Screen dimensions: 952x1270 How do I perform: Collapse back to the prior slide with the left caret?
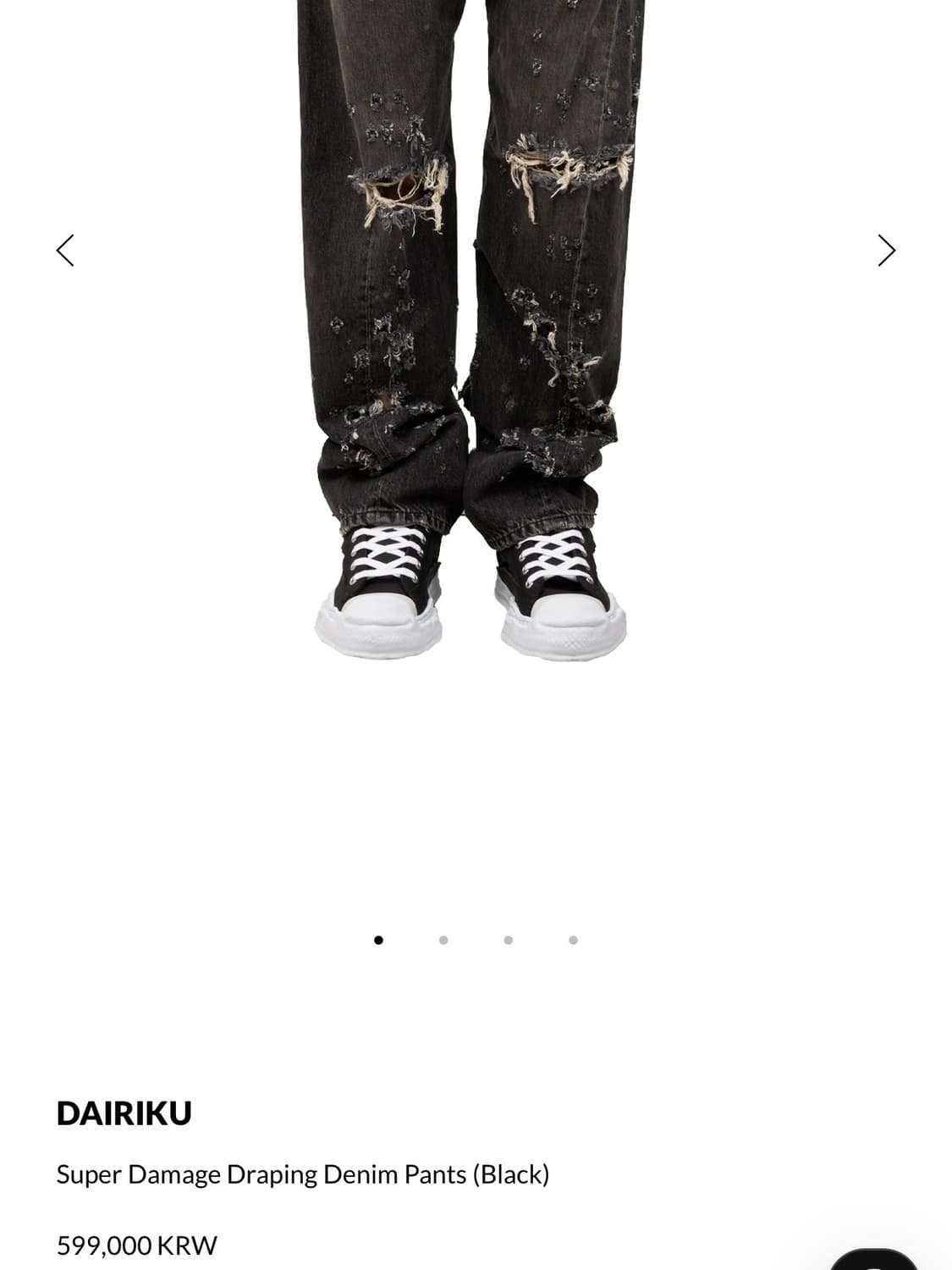tap(67, 251)
